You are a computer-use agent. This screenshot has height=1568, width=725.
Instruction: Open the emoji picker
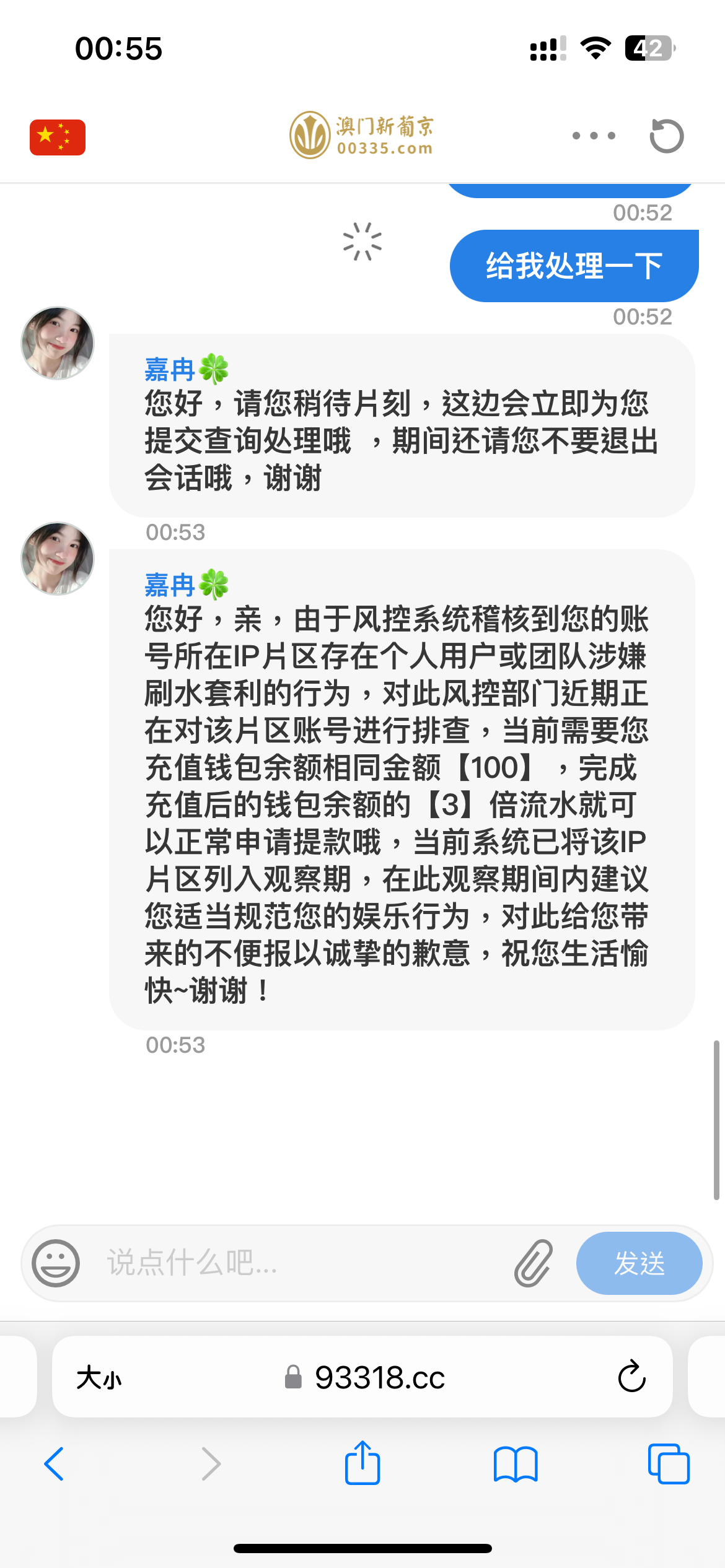[x=56, y=1263]
